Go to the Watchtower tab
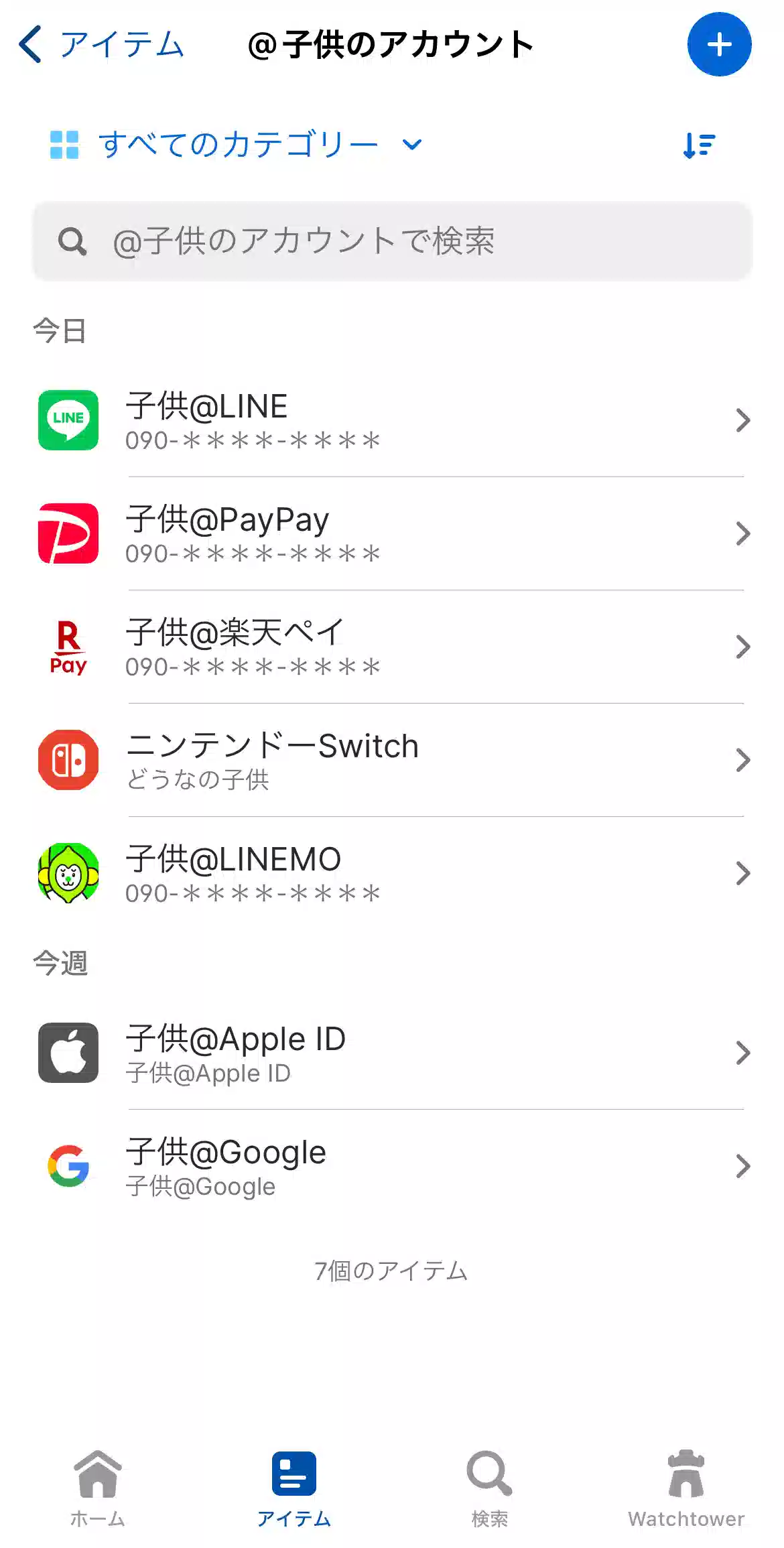The height and width of the screenshot is (1548, 784). click(x=686, y=1488)
